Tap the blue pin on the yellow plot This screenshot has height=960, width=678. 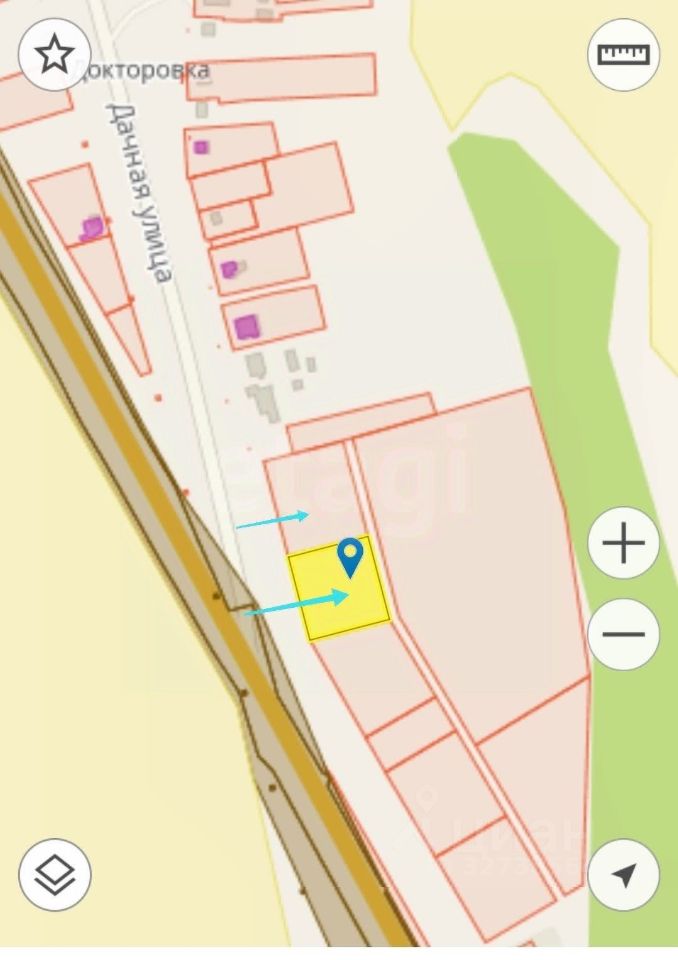point(350,556)
